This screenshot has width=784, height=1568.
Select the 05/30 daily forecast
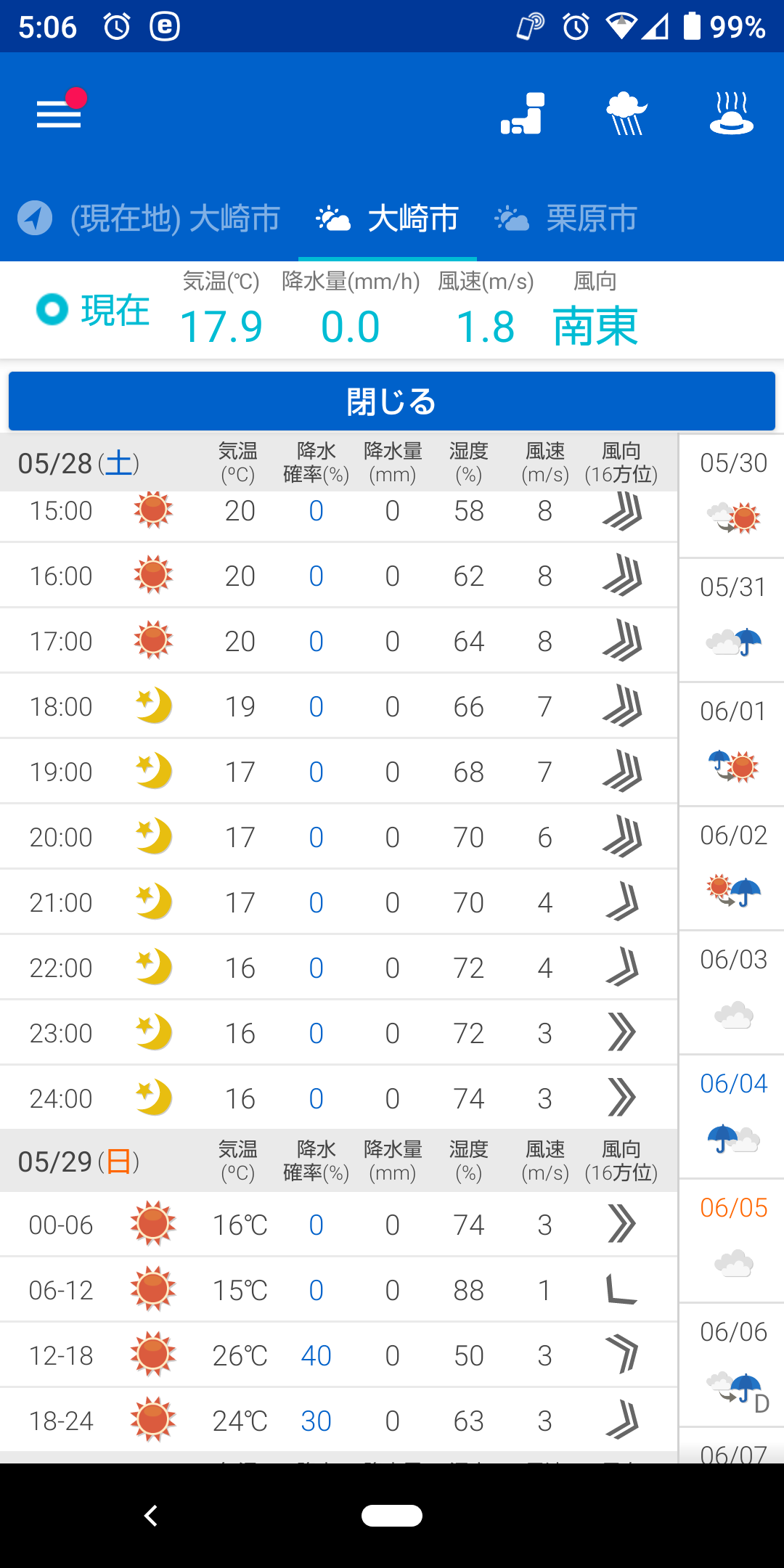click(732, 497)
